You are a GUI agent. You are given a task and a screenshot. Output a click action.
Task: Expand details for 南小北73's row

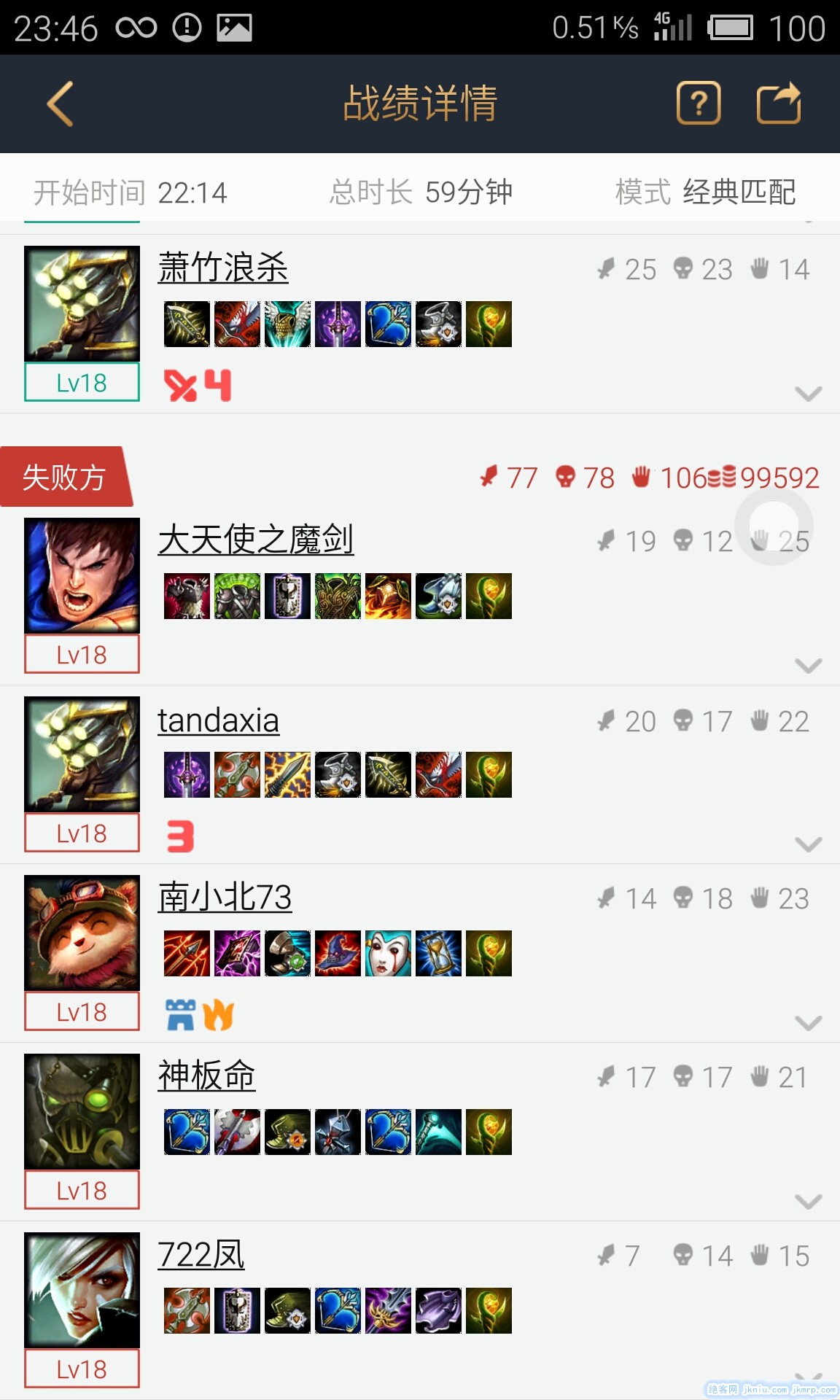(808, 1022)
